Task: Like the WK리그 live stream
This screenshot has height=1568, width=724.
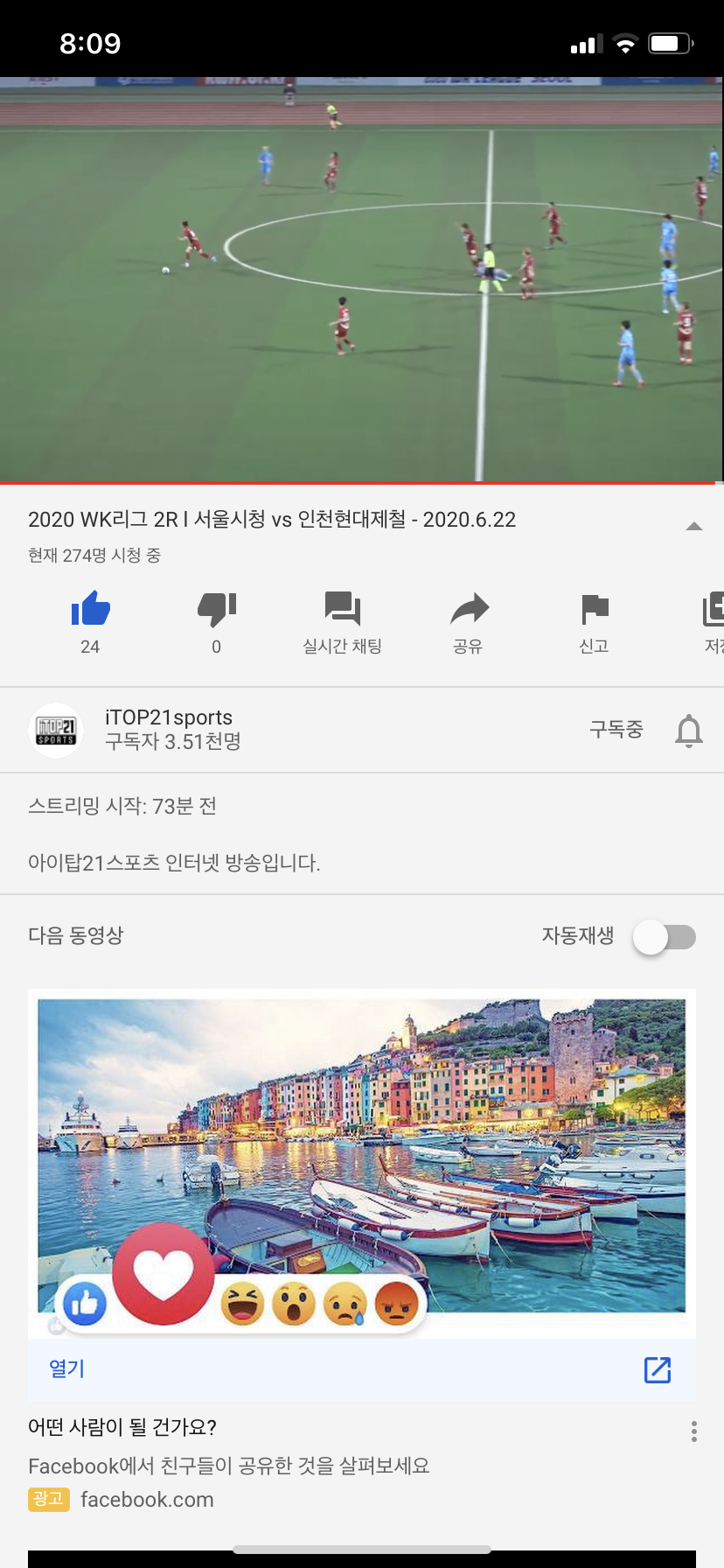Action: [x=90, y=609]
